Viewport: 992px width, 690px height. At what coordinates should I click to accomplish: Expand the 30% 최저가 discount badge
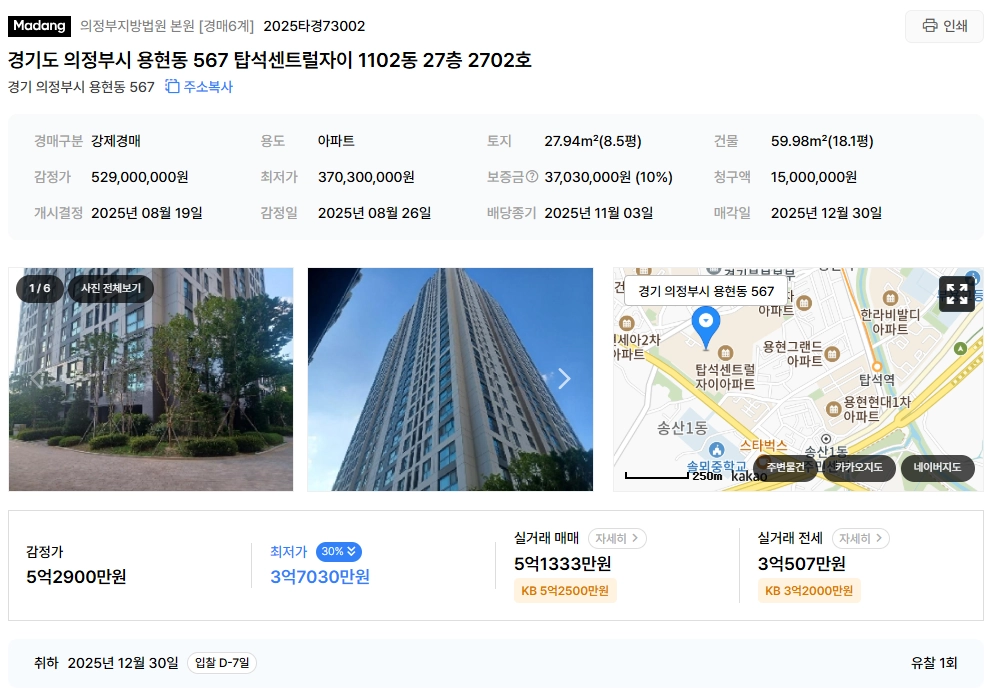click(339, 551)
